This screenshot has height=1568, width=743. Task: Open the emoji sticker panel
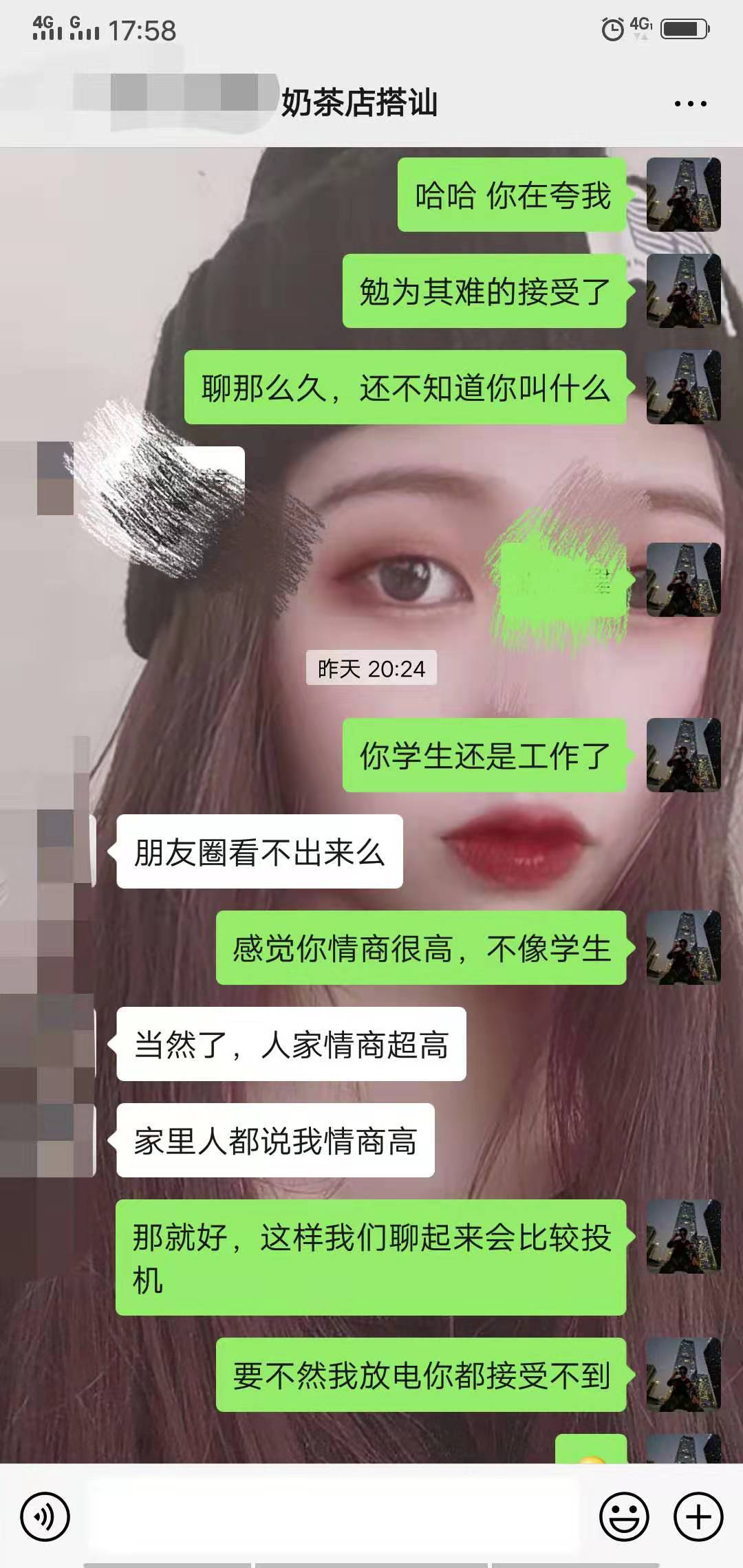(x=624, y=1516)
